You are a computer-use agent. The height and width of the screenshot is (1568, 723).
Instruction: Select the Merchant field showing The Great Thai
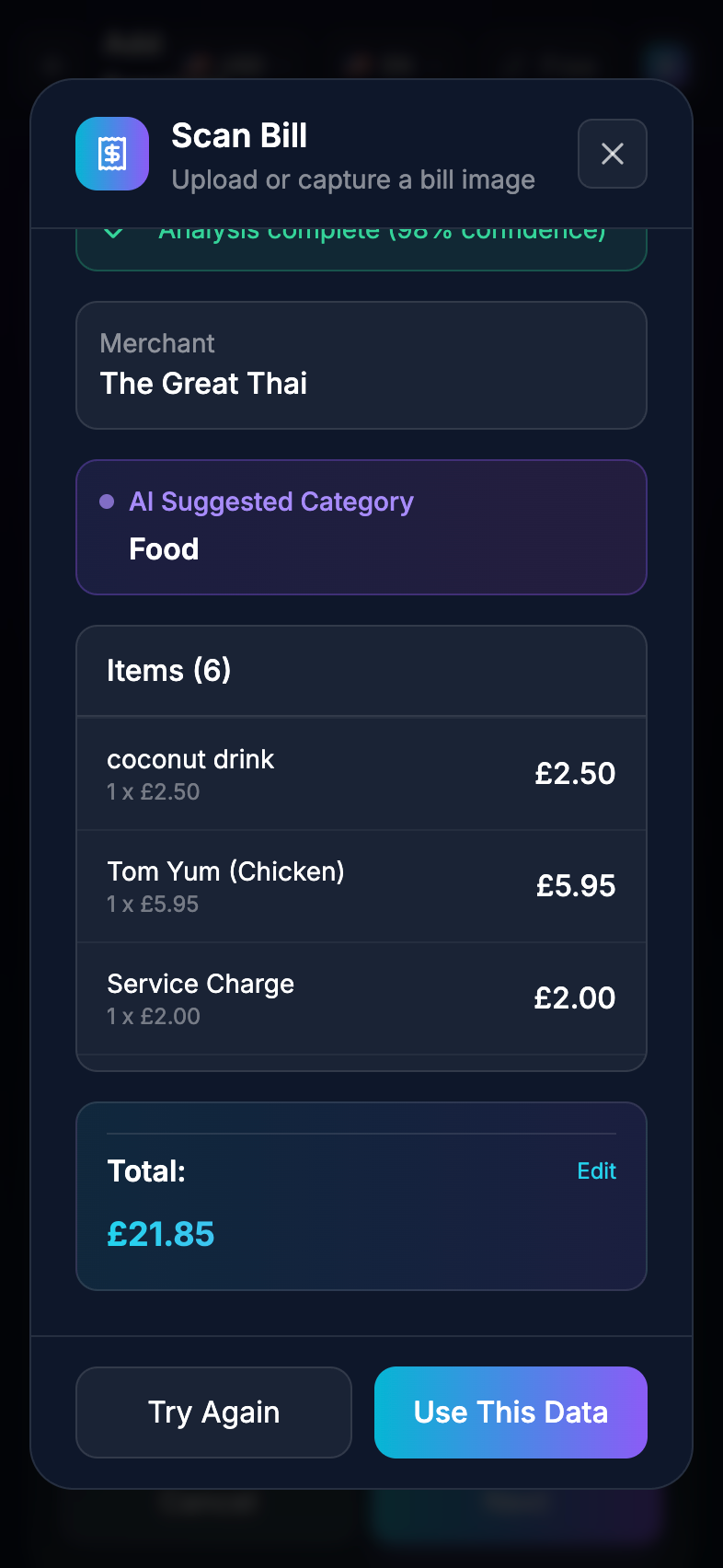[x=361, y=365]
